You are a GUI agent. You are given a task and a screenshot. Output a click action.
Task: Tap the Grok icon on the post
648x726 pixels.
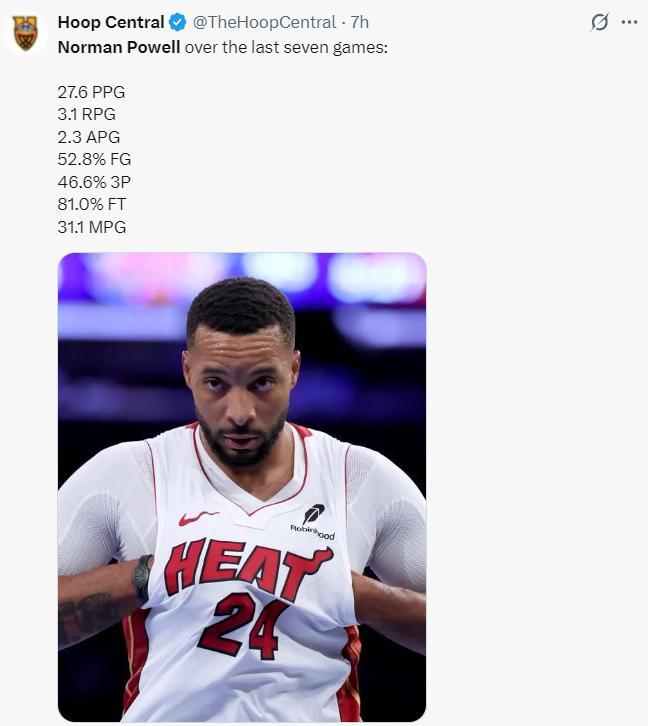(599, 22)
